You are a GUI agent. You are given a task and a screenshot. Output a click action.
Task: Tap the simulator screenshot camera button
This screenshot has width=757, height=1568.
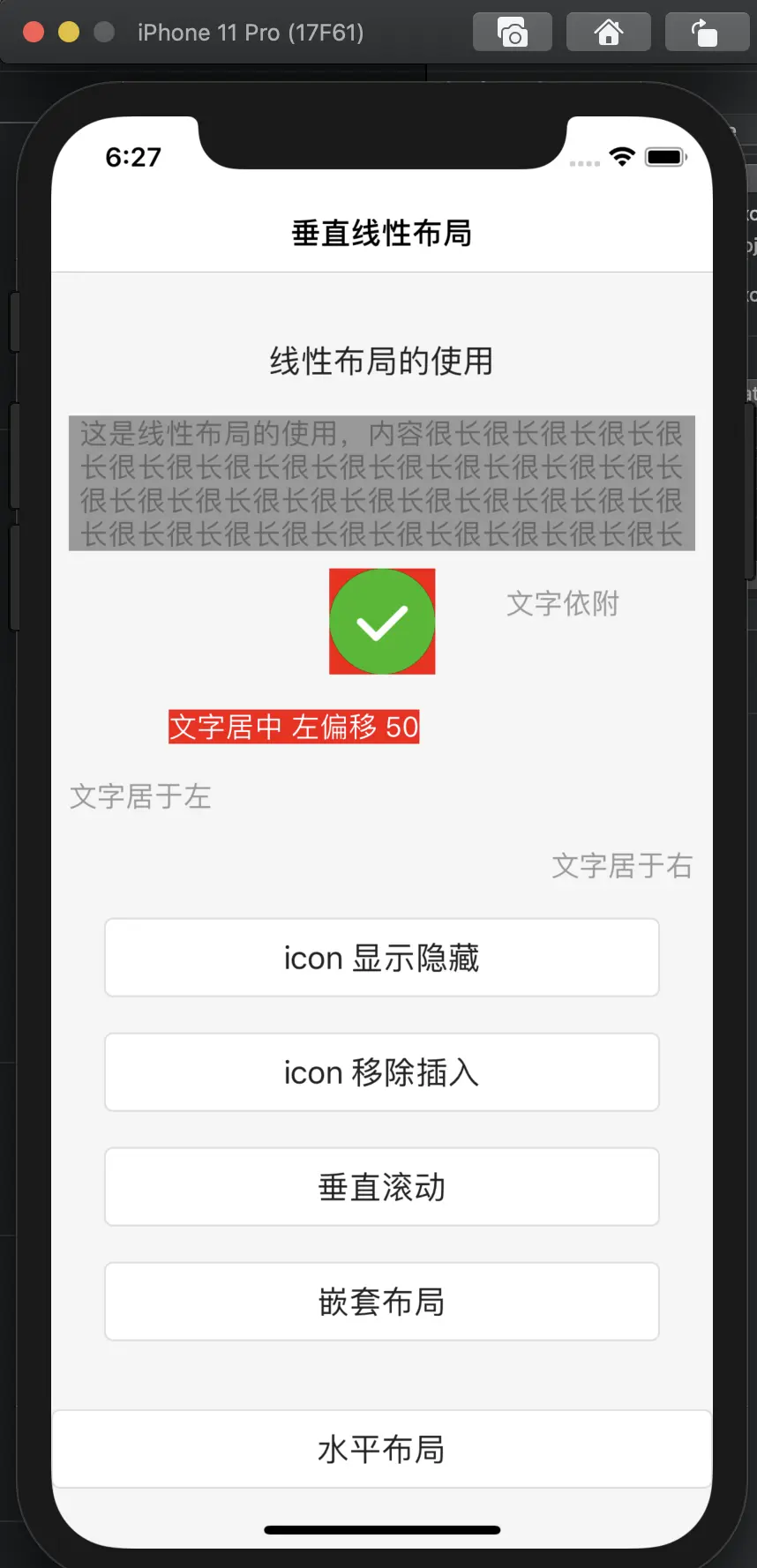(513, 33)
